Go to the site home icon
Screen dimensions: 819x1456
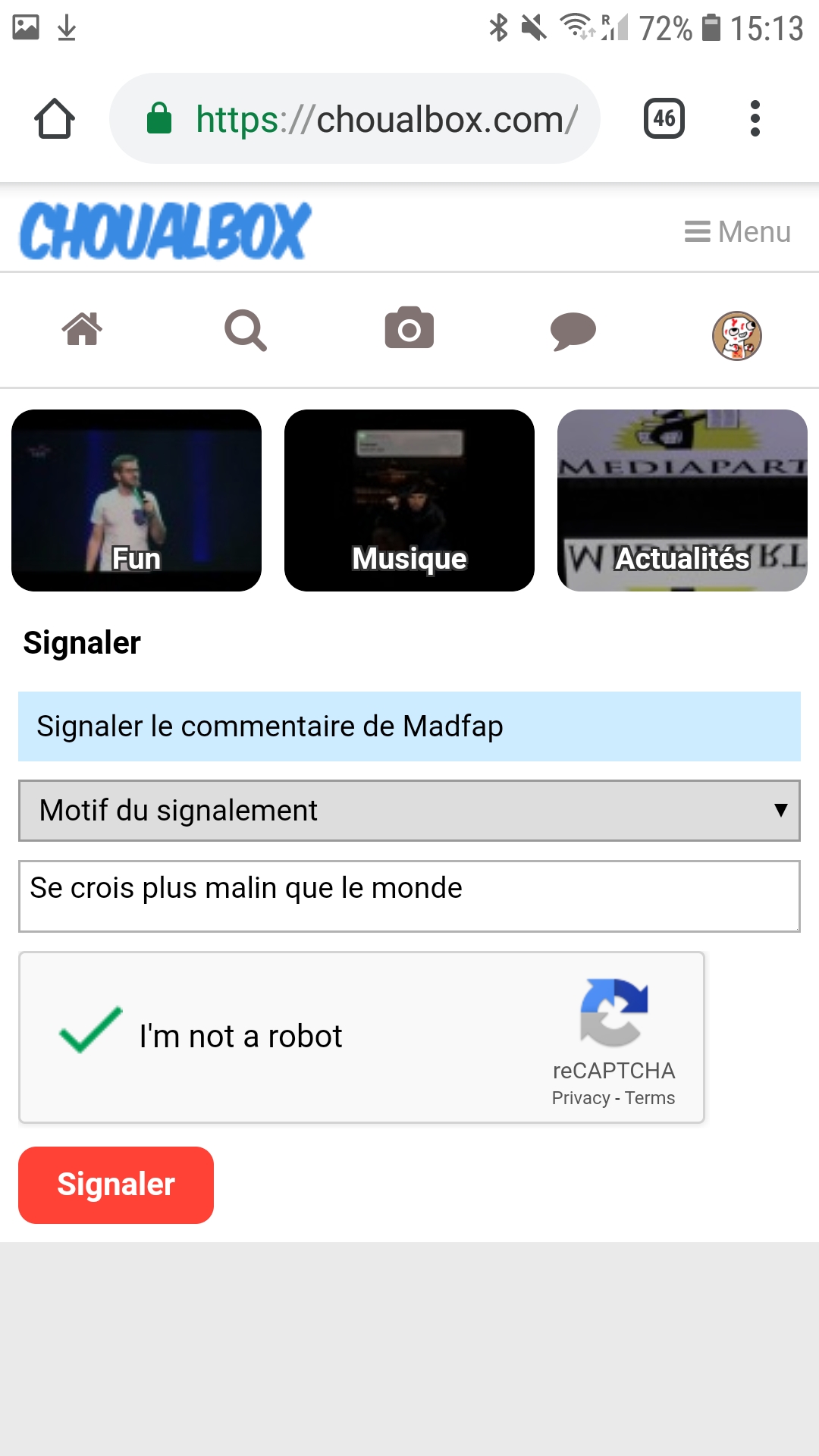(82, 330)
